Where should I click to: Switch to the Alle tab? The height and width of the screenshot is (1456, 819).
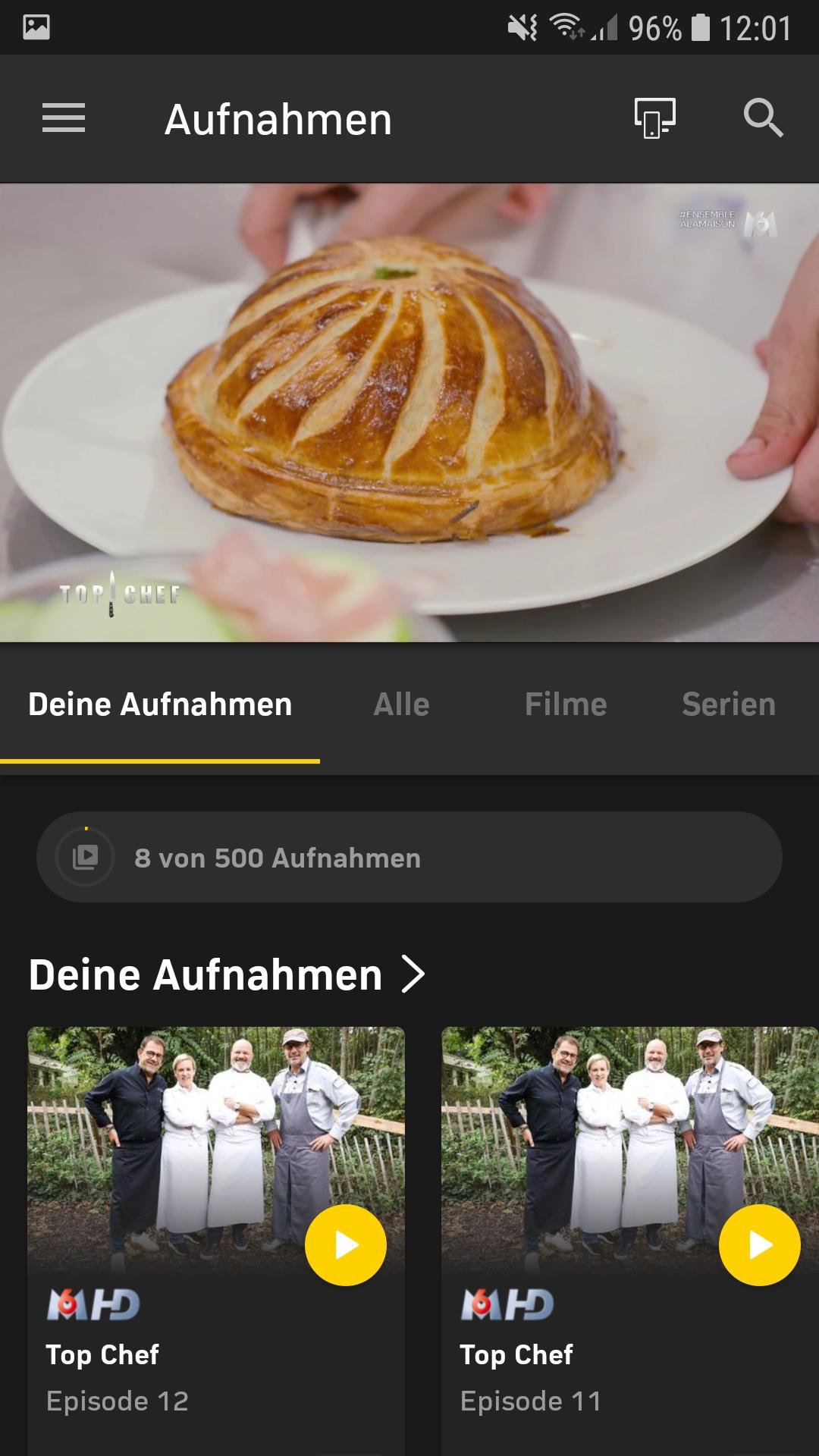coord(400,704)
